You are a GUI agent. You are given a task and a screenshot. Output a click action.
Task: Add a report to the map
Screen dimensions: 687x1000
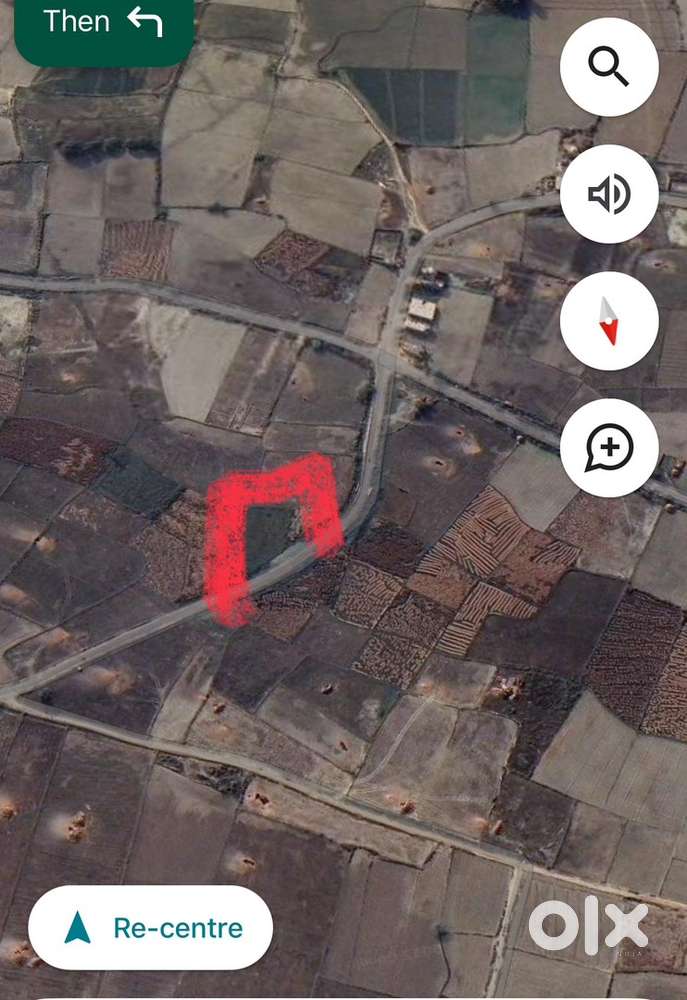point(609,448)
